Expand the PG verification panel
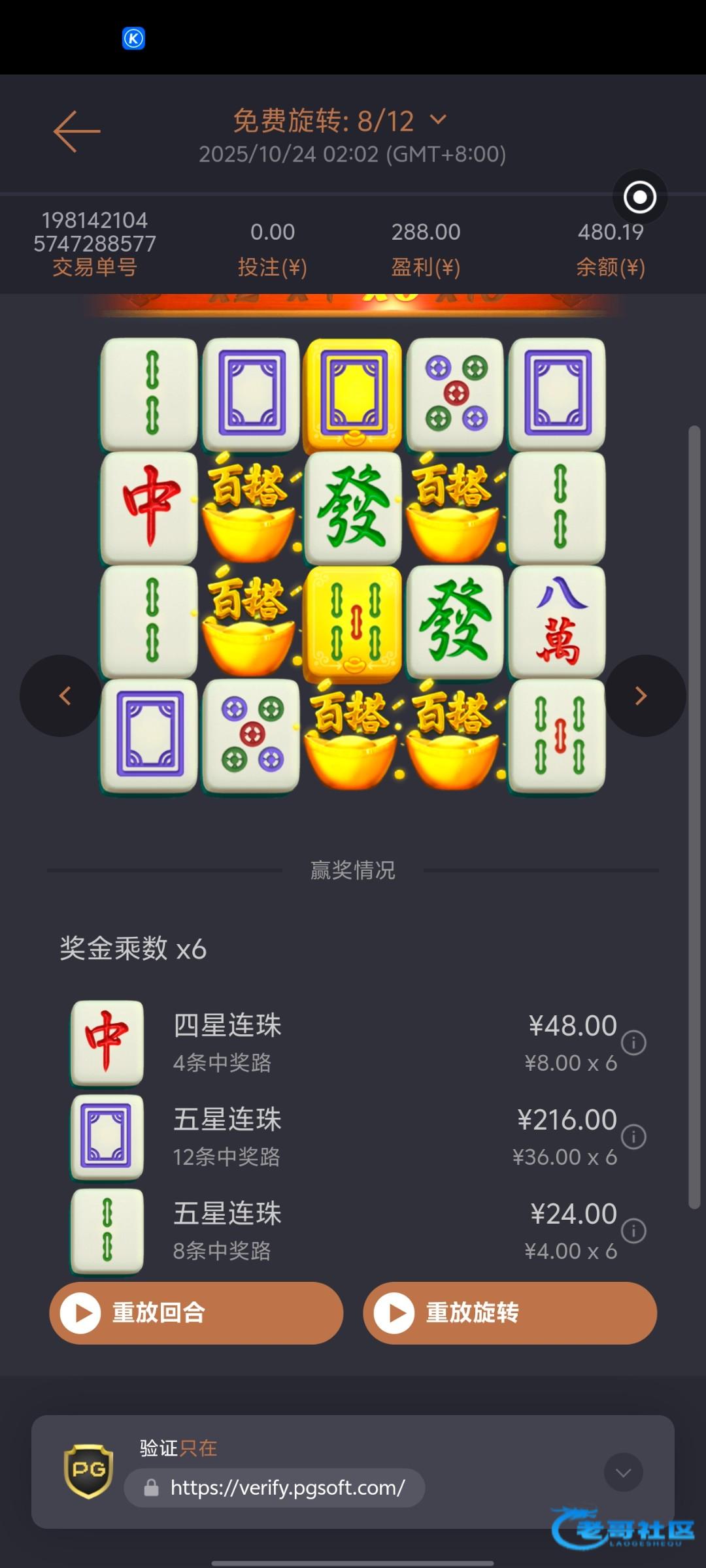Viewport: 706px width, 1568px height. (623, 1473)
